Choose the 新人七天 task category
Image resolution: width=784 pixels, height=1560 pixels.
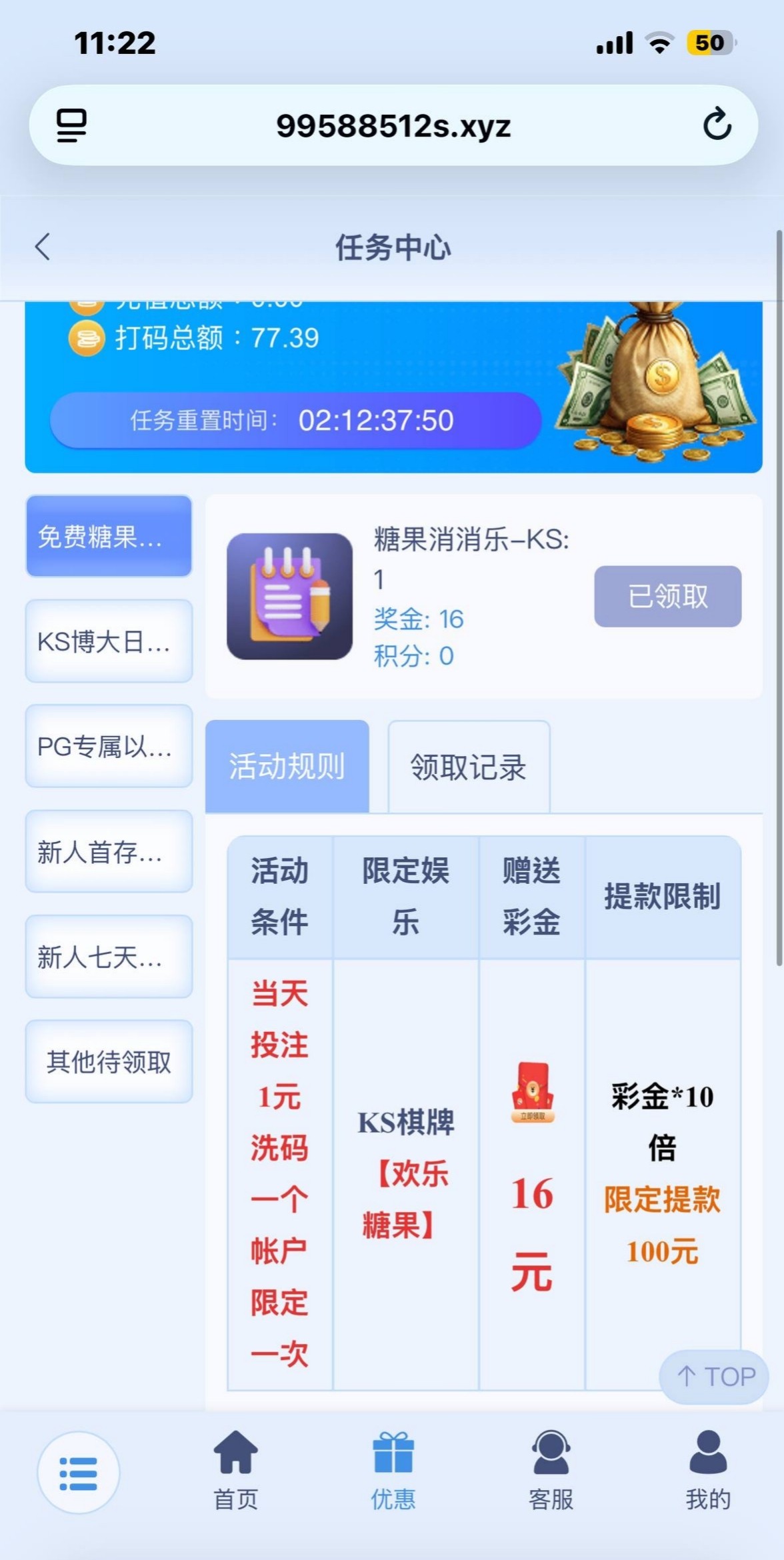[x=109, y=957]
